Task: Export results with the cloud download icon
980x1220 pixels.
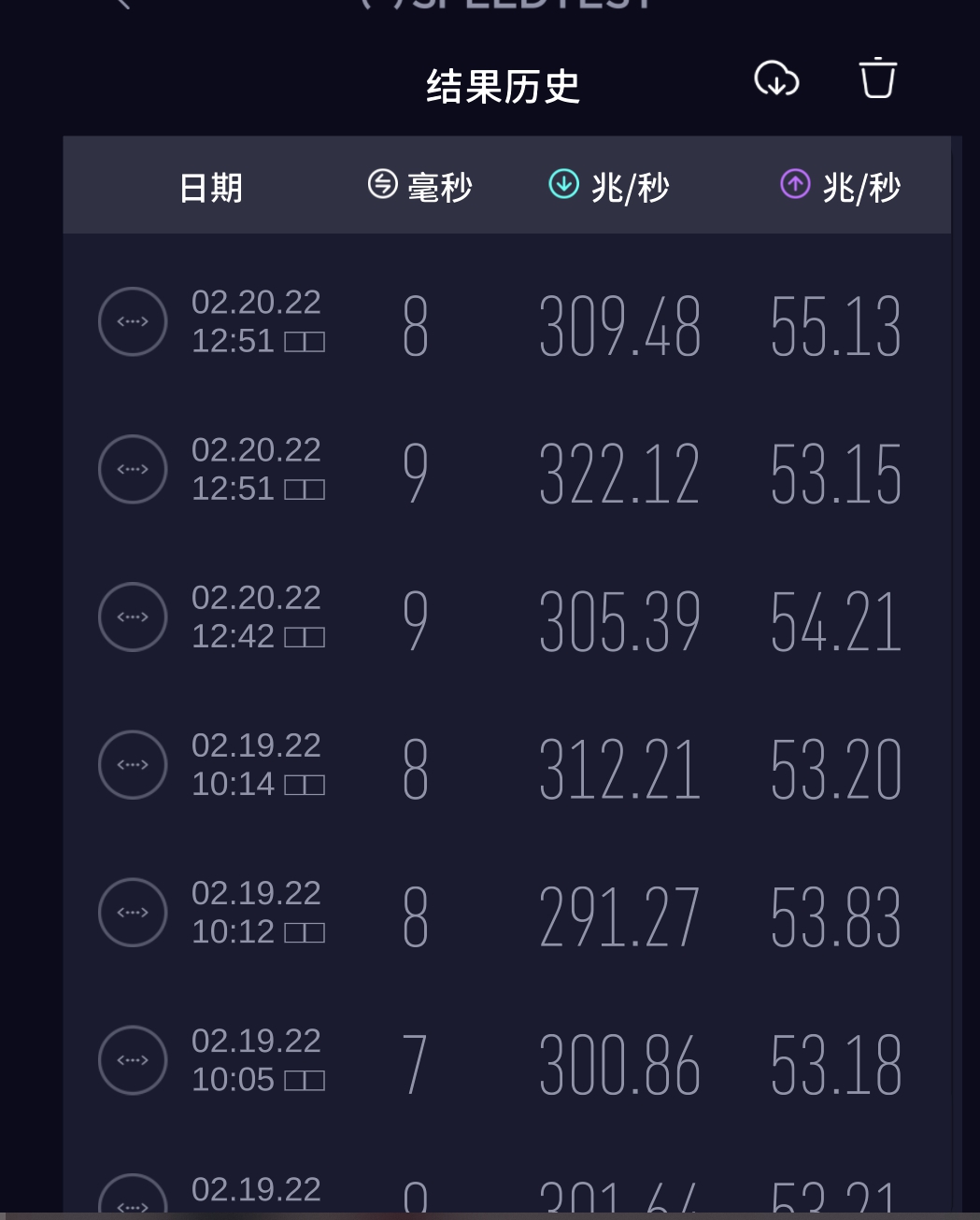Action: pyautogui.click(x=776, y=79)
